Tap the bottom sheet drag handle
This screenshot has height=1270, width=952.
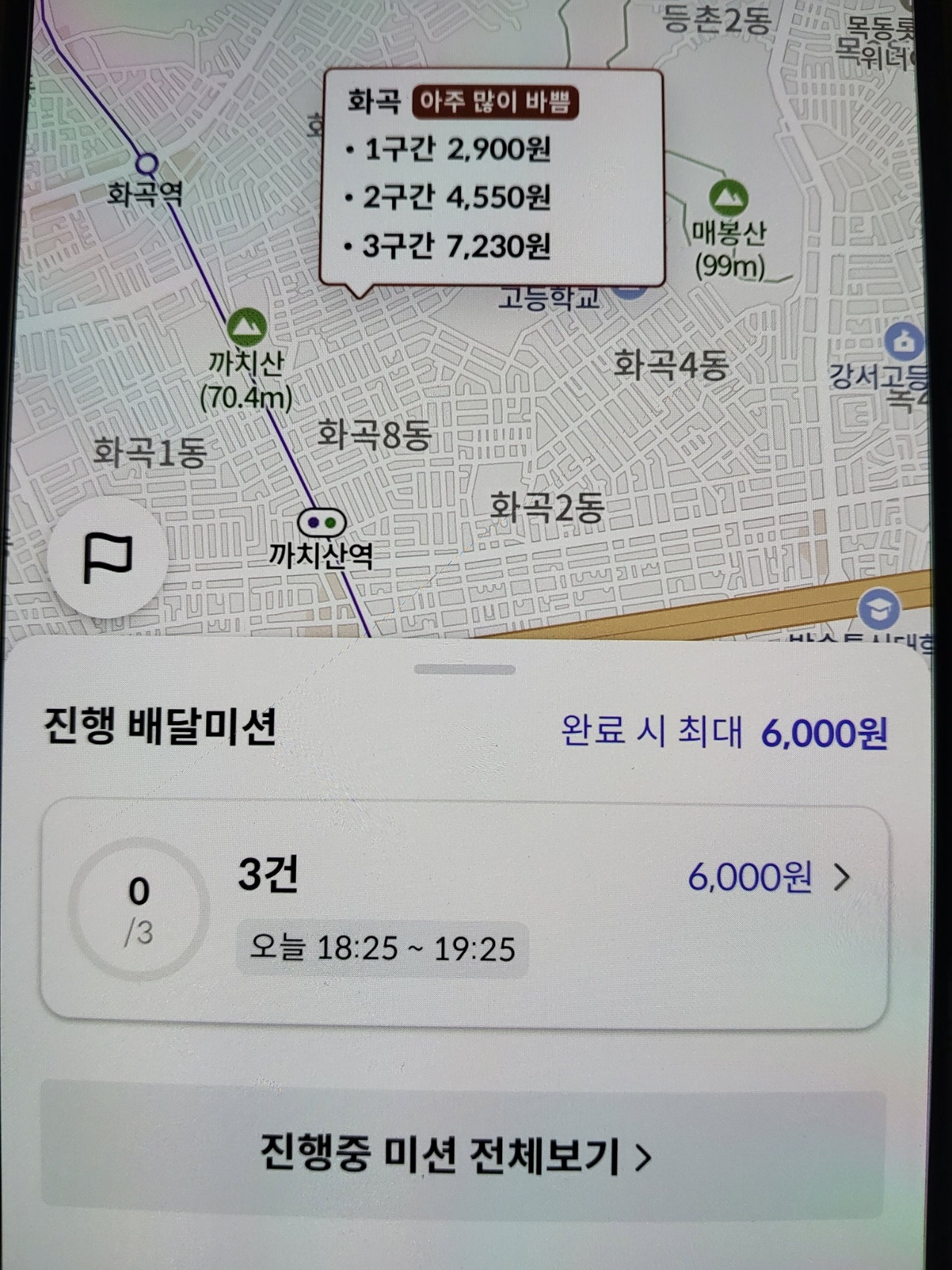(x=465, y=670)
